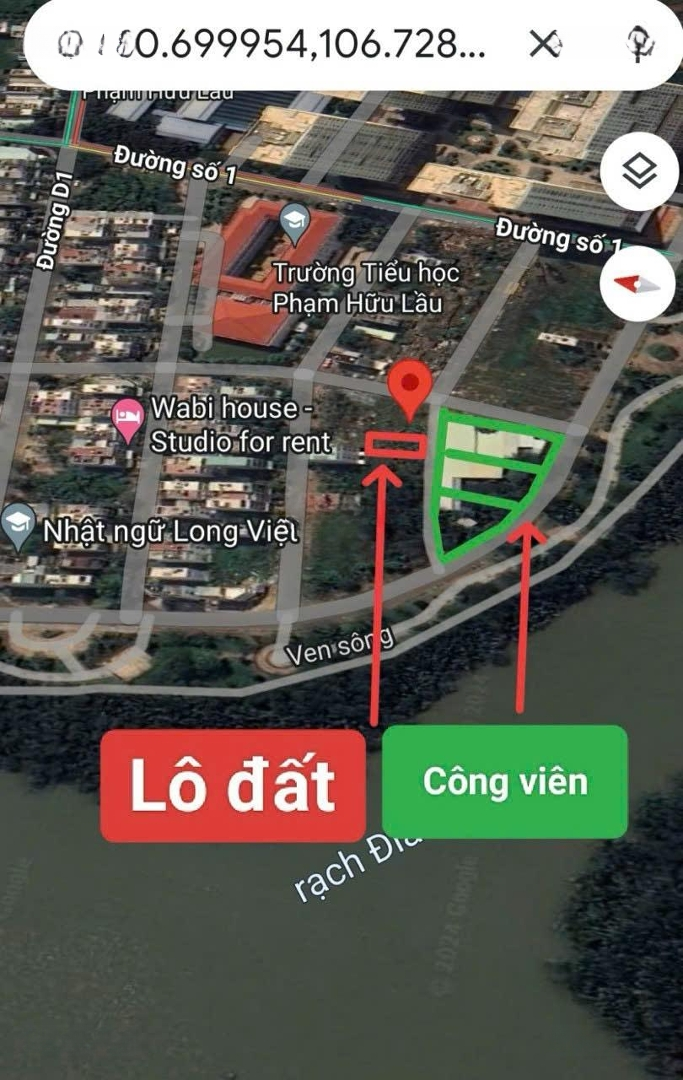Clear the search text with X
The height and width of the screenshot is (1080, 683).
point(544,44)
